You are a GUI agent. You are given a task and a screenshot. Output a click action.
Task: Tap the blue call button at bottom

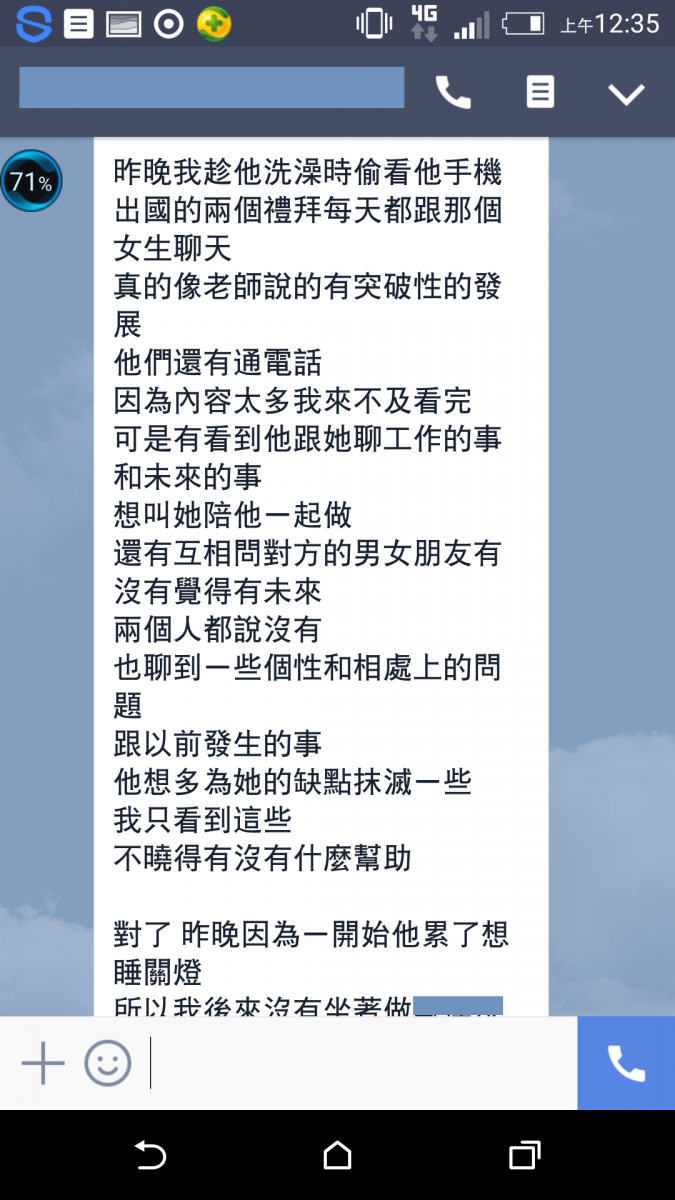coord(626,1063)
